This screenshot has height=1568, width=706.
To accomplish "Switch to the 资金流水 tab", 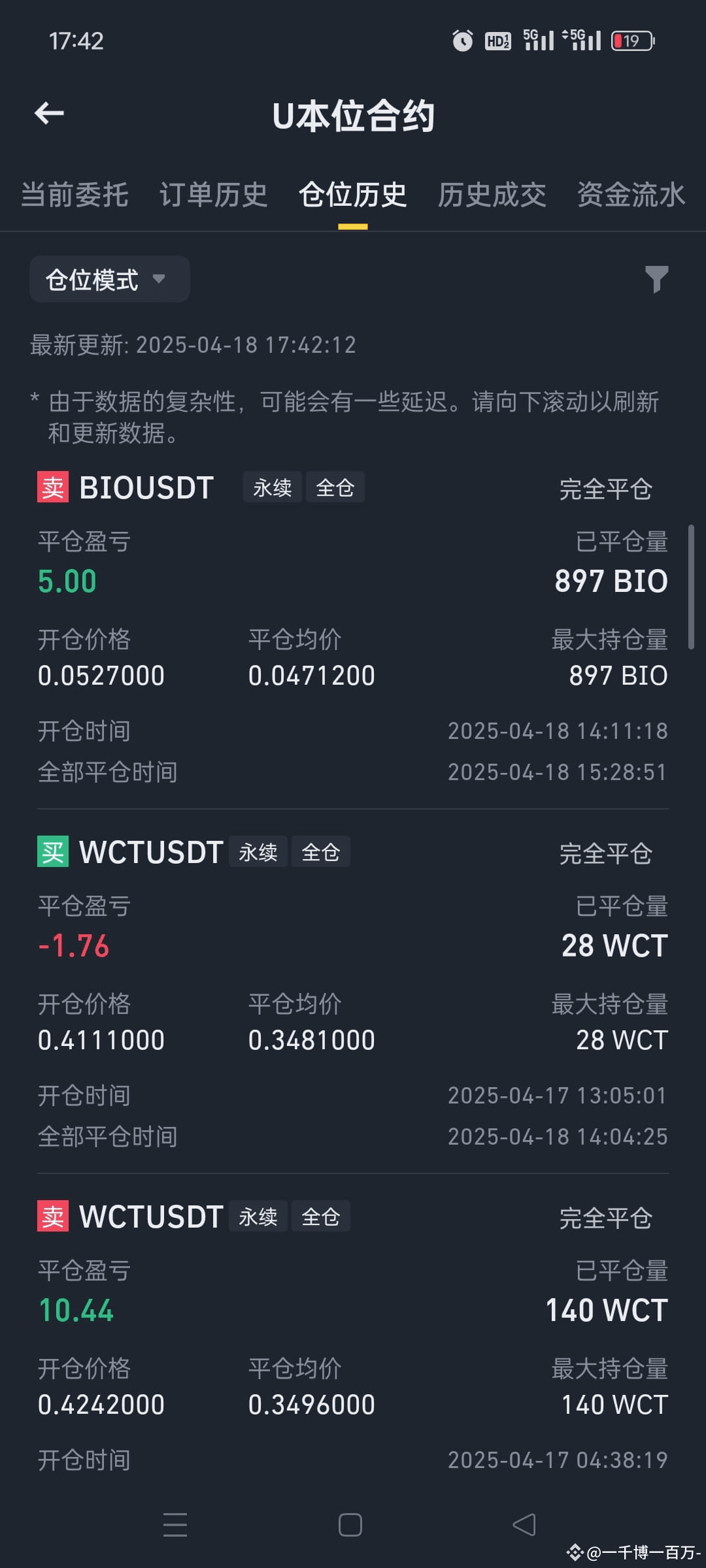I will click(x=630, y=195).
